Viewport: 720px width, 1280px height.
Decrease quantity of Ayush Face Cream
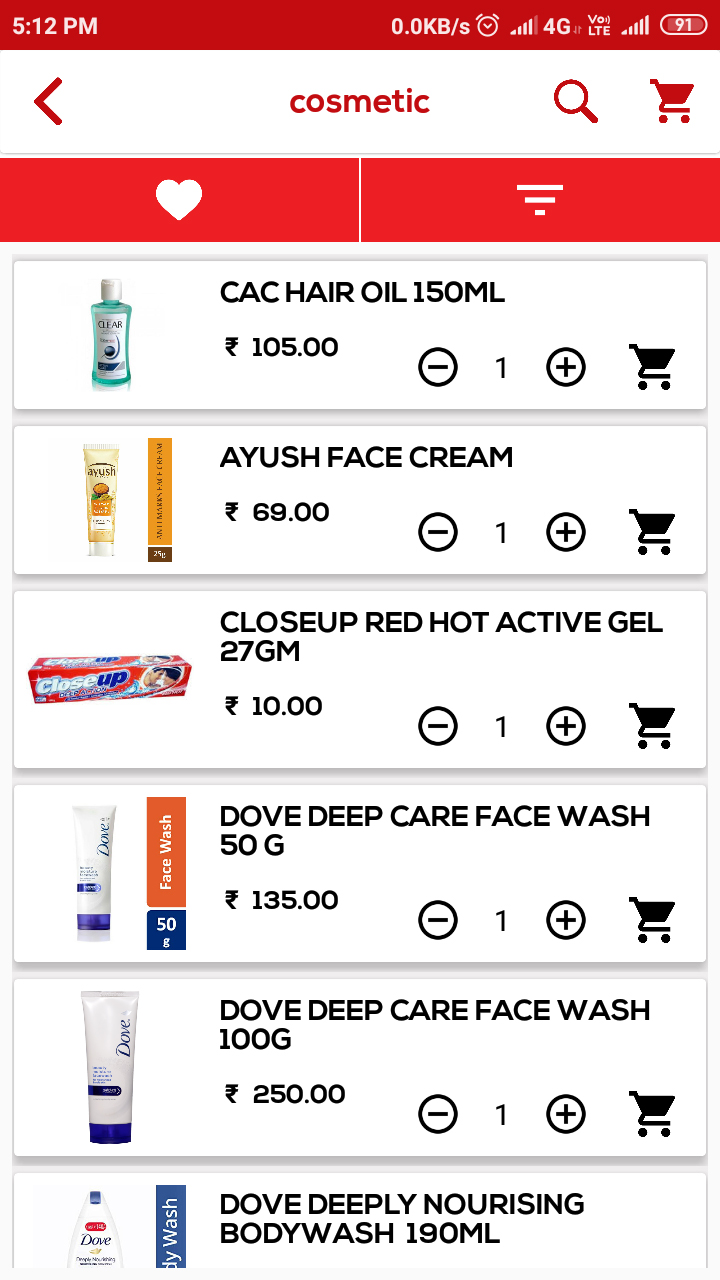(x=437, y=533)
